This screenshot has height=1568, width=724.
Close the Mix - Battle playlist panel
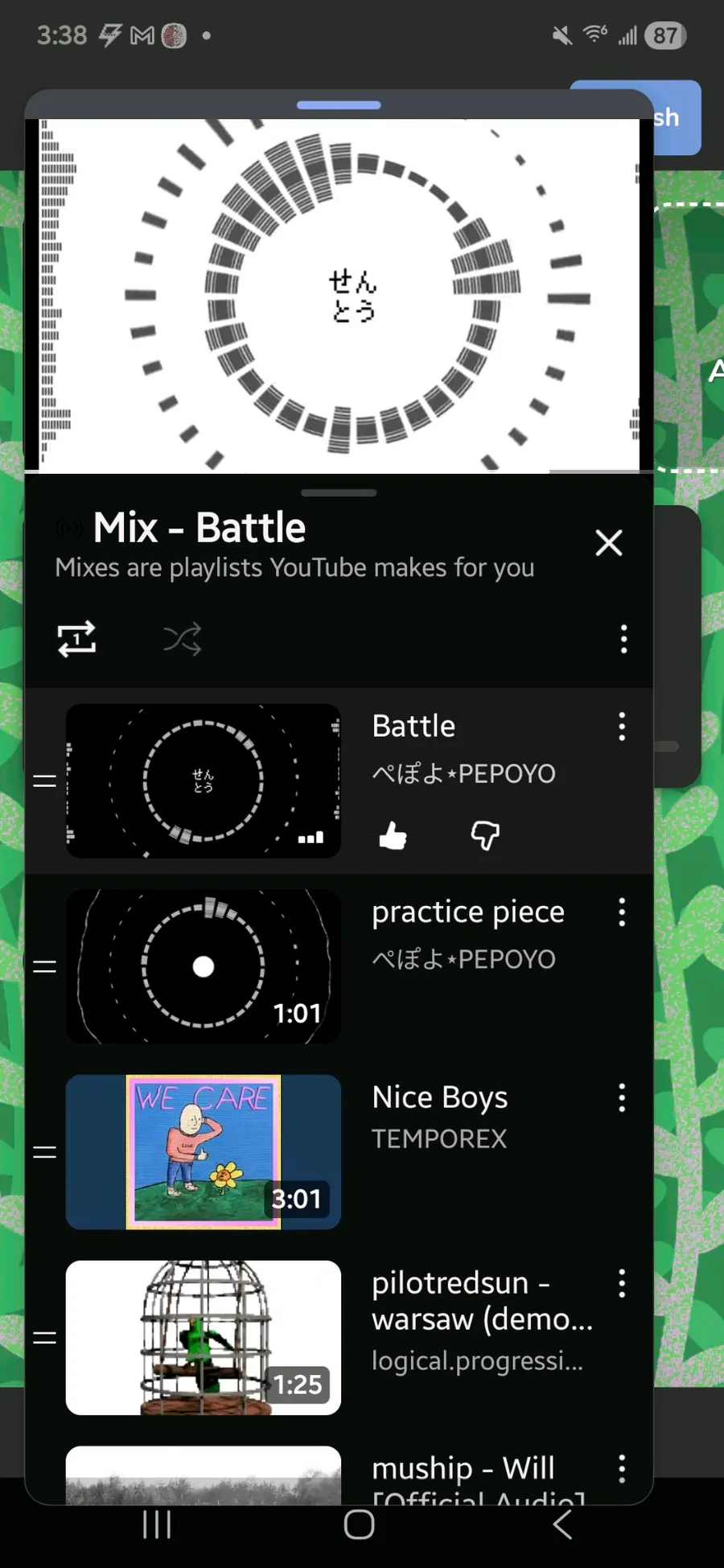609,543
